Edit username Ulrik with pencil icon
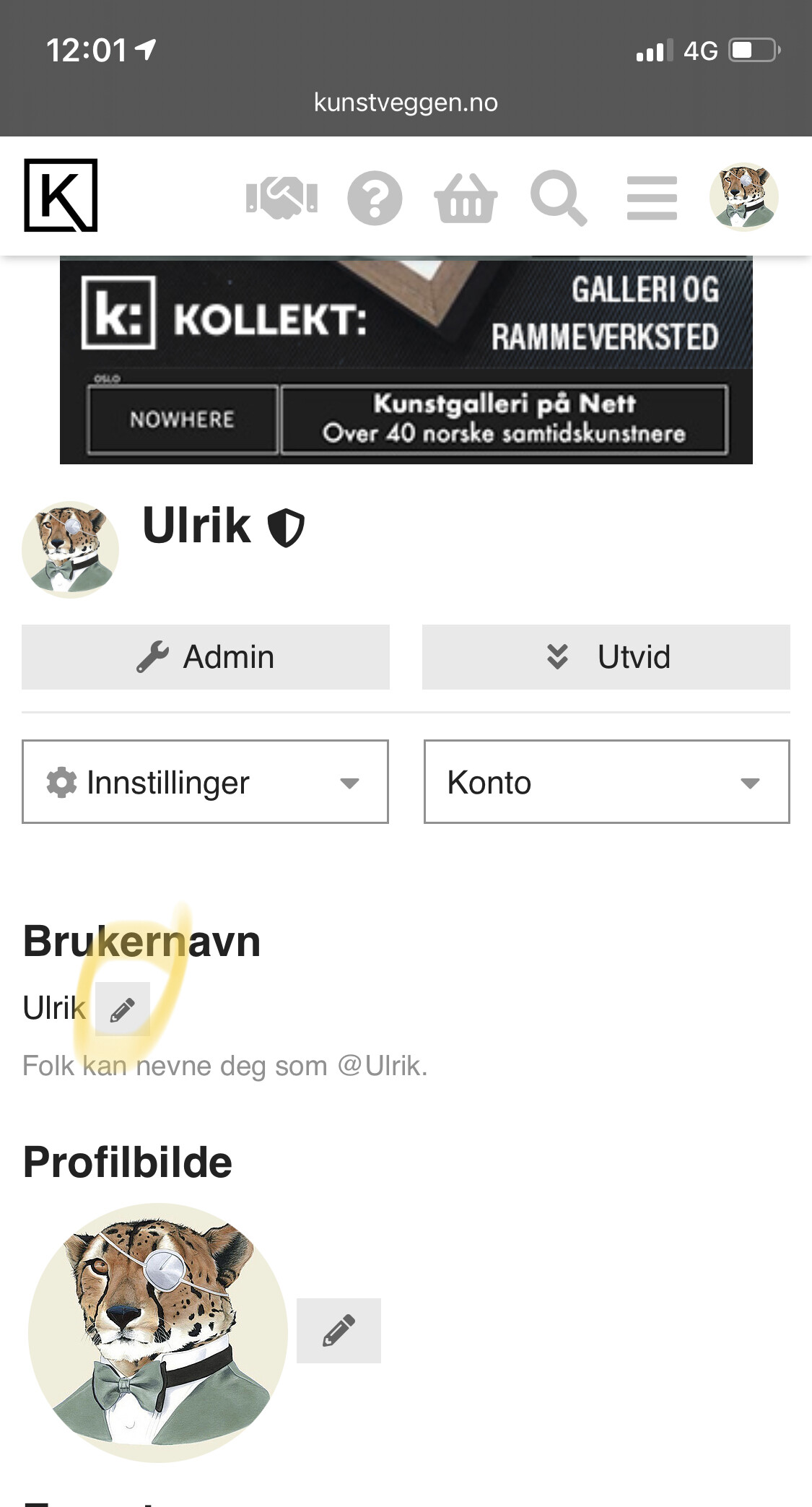 tap(123, 1009)
